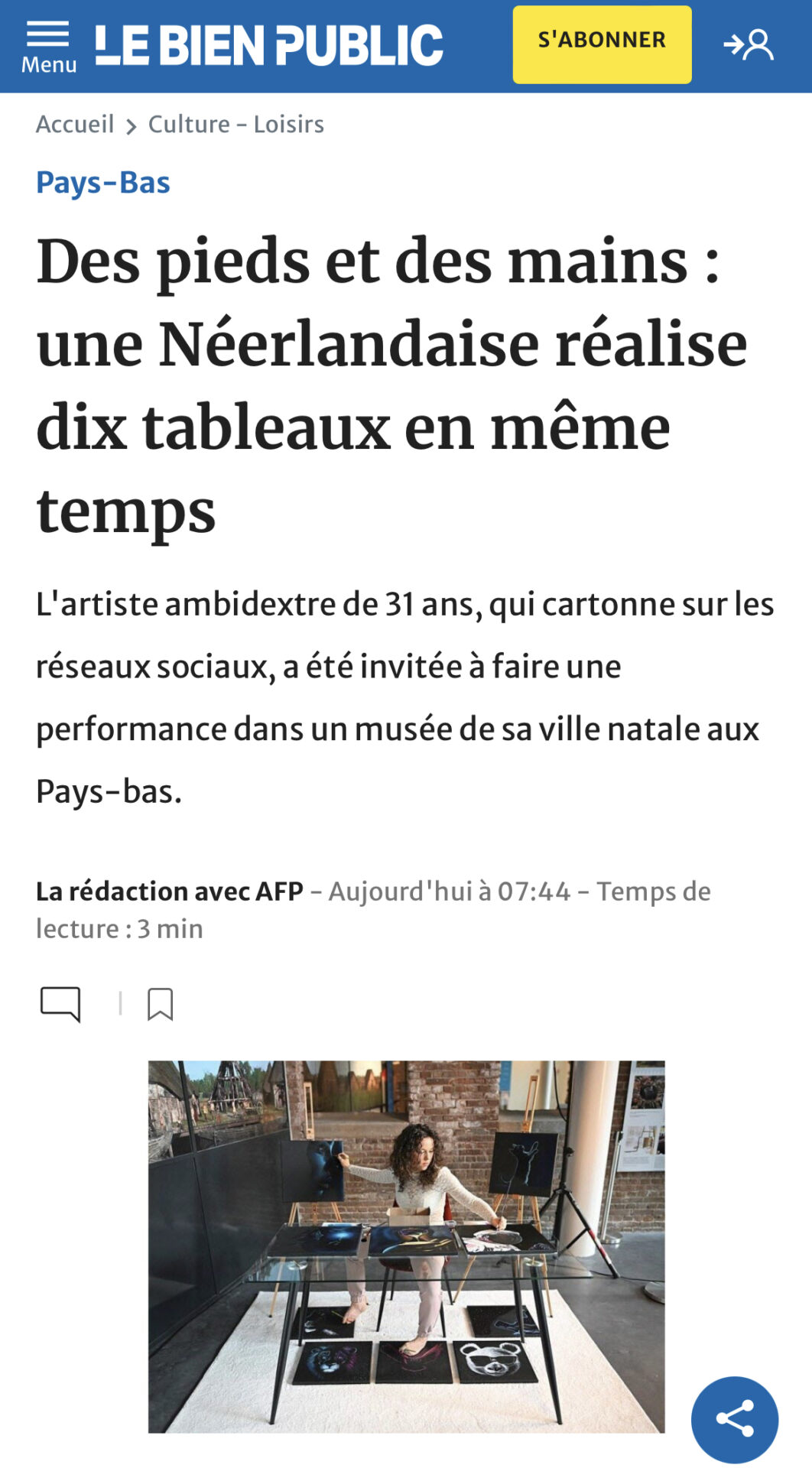
Task: Tap the Le Bien Public logo
Action: 269,45
